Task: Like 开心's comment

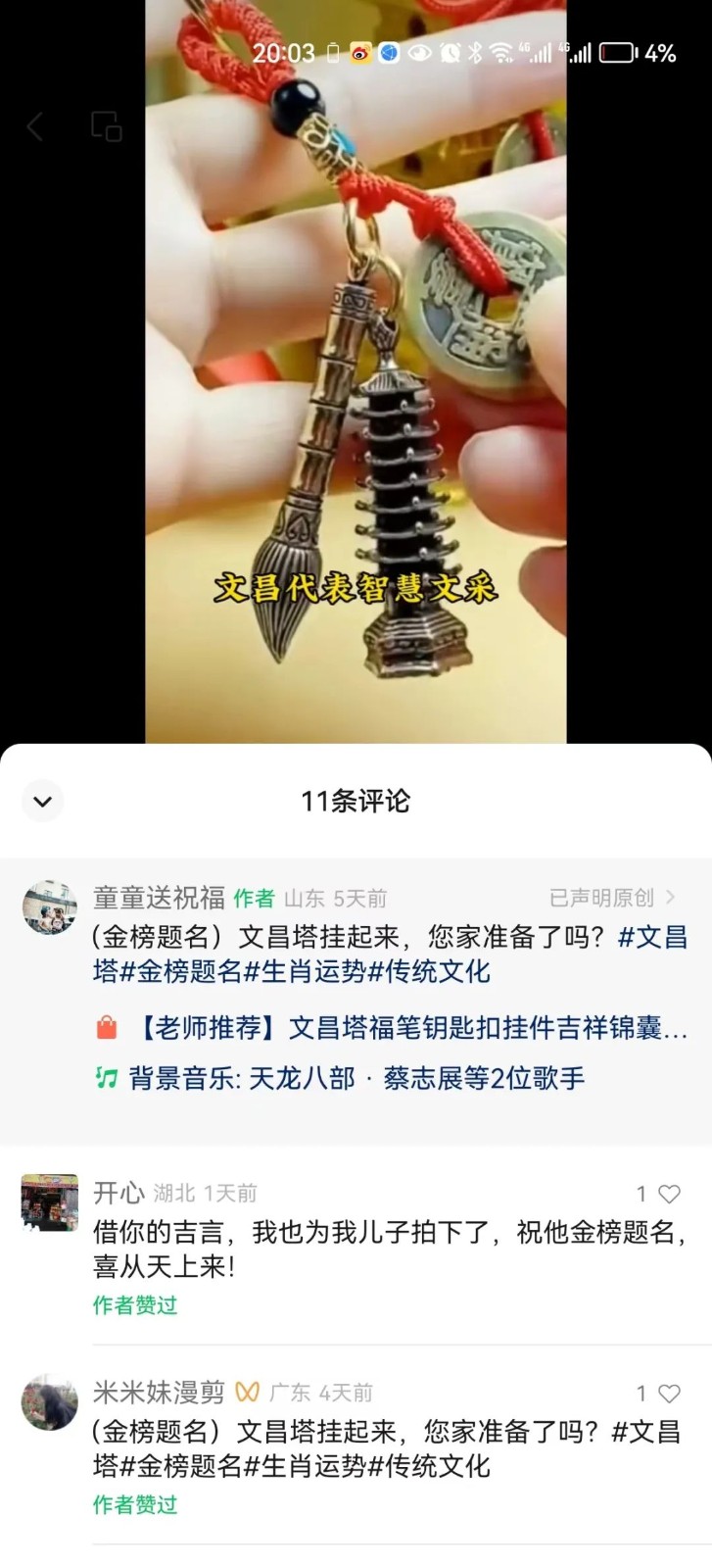Action: 669,1194
